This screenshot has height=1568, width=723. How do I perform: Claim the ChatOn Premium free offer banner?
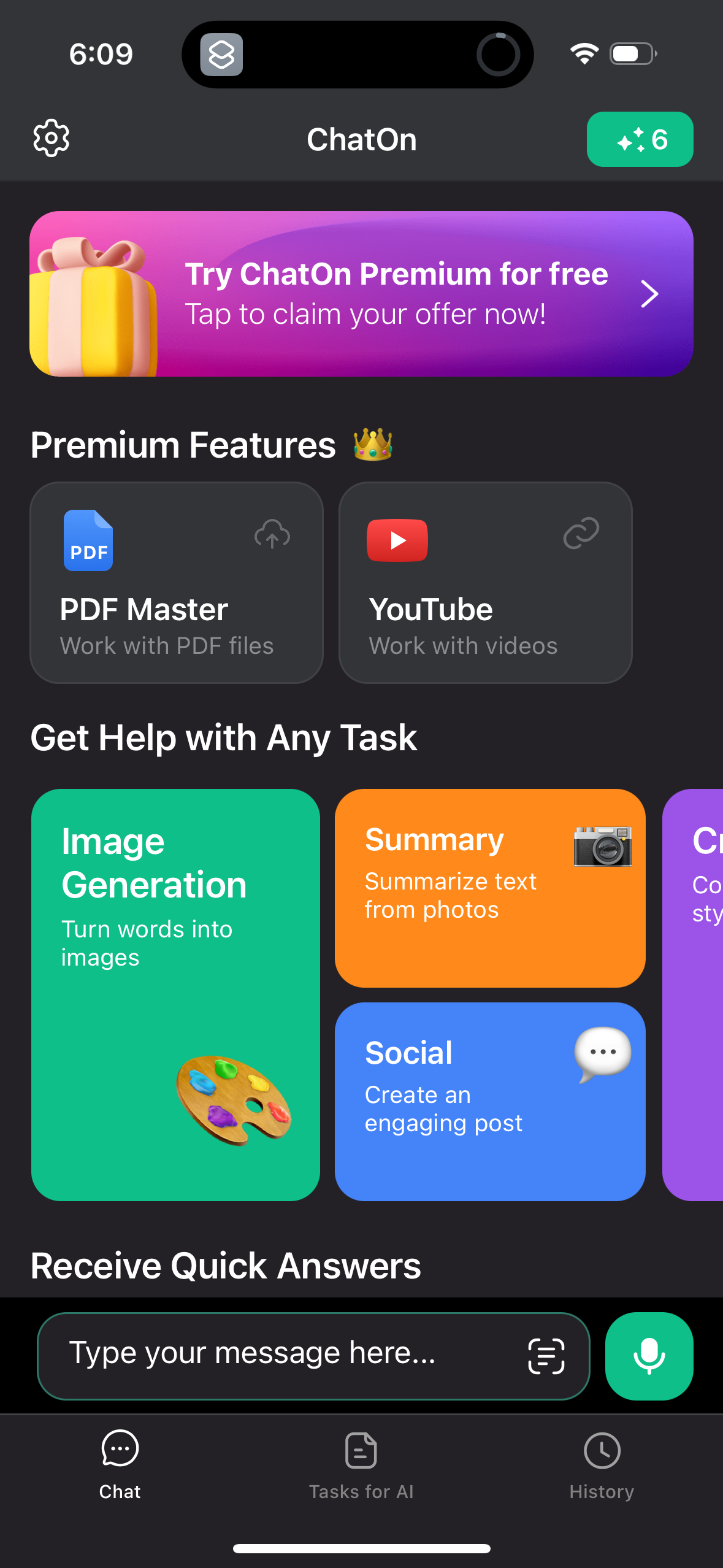click(x=361, y=294)
